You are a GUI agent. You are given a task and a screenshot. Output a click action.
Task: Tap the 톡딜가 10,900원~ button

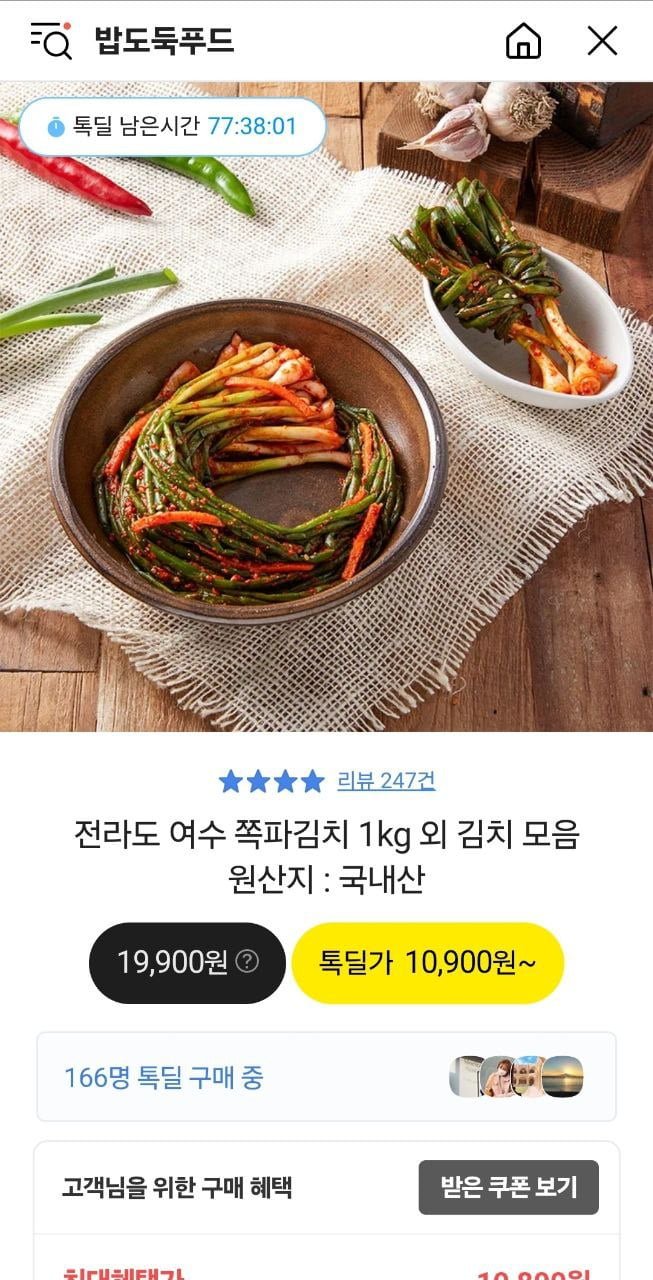click(427, 963)
